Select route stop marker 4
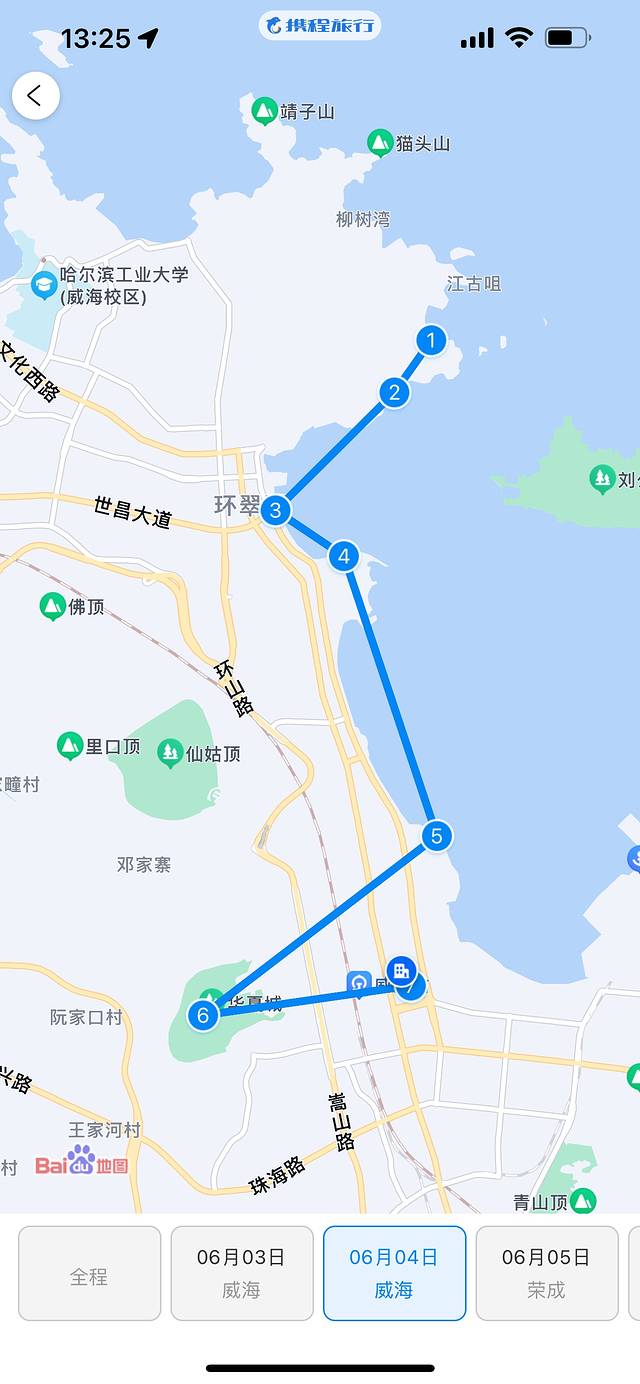Viewport: 640px width, 1384px height. pyautogui.click(x=344, y=556)
